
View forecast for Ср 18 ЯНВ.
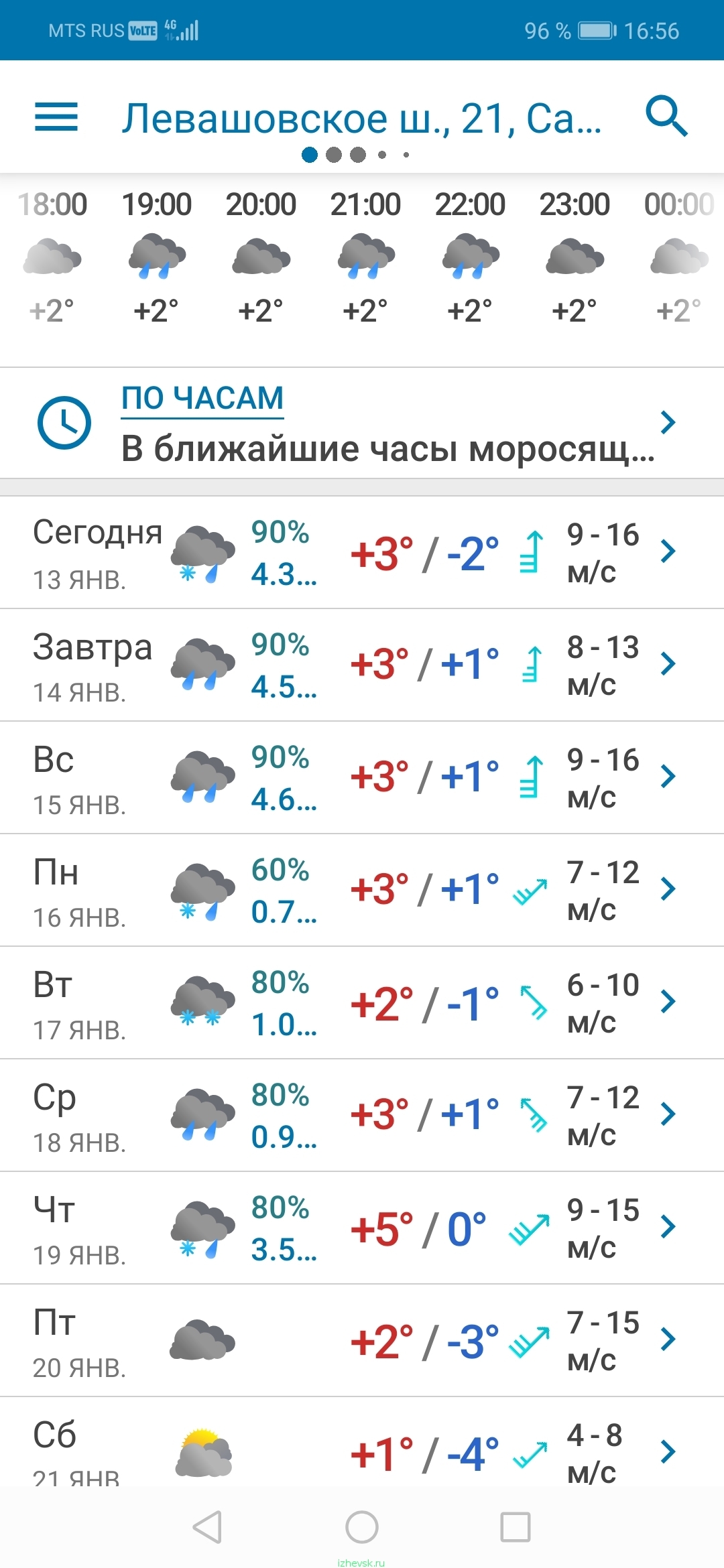click(x=362, y=1116)
